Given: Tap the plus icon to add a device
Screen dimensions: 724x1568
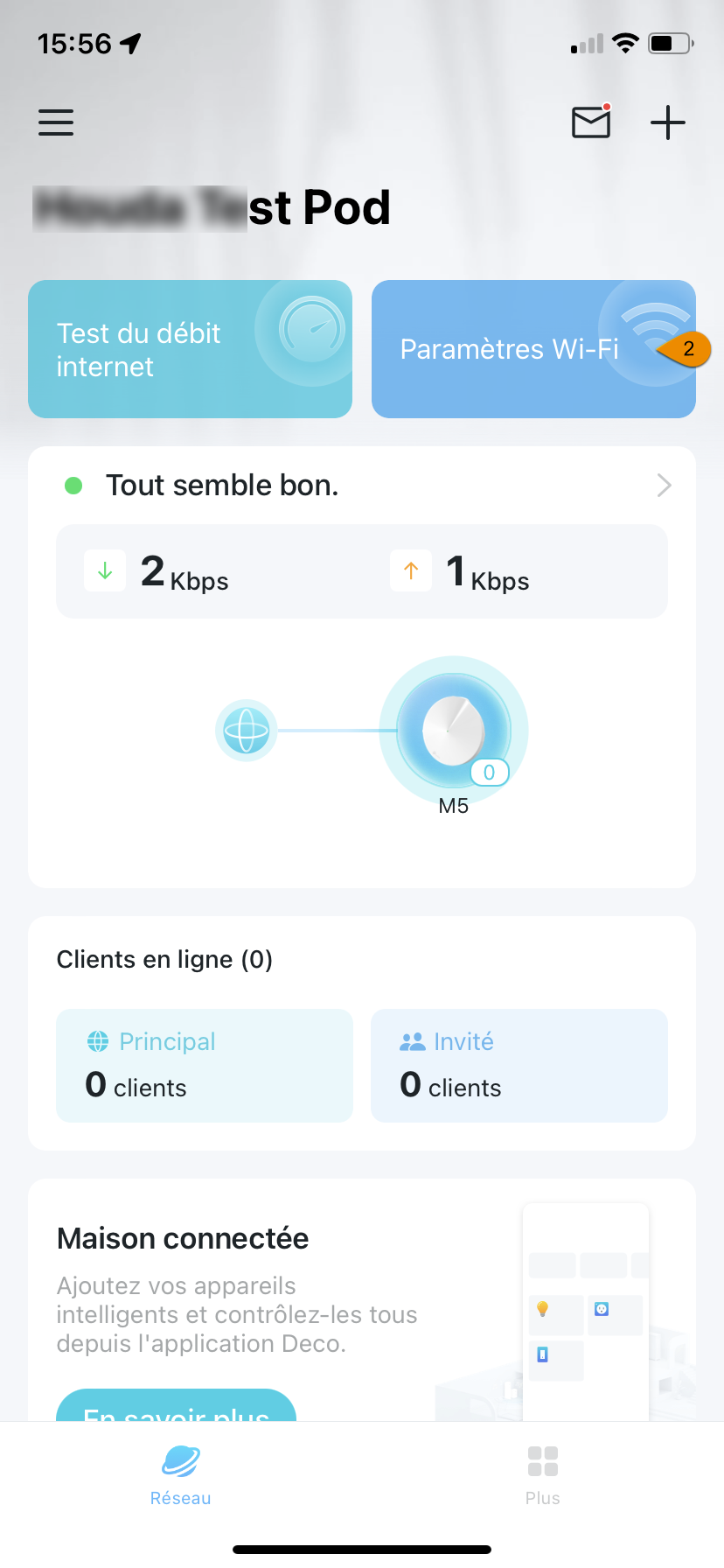Looking at the screenshot, I should 668,122.
